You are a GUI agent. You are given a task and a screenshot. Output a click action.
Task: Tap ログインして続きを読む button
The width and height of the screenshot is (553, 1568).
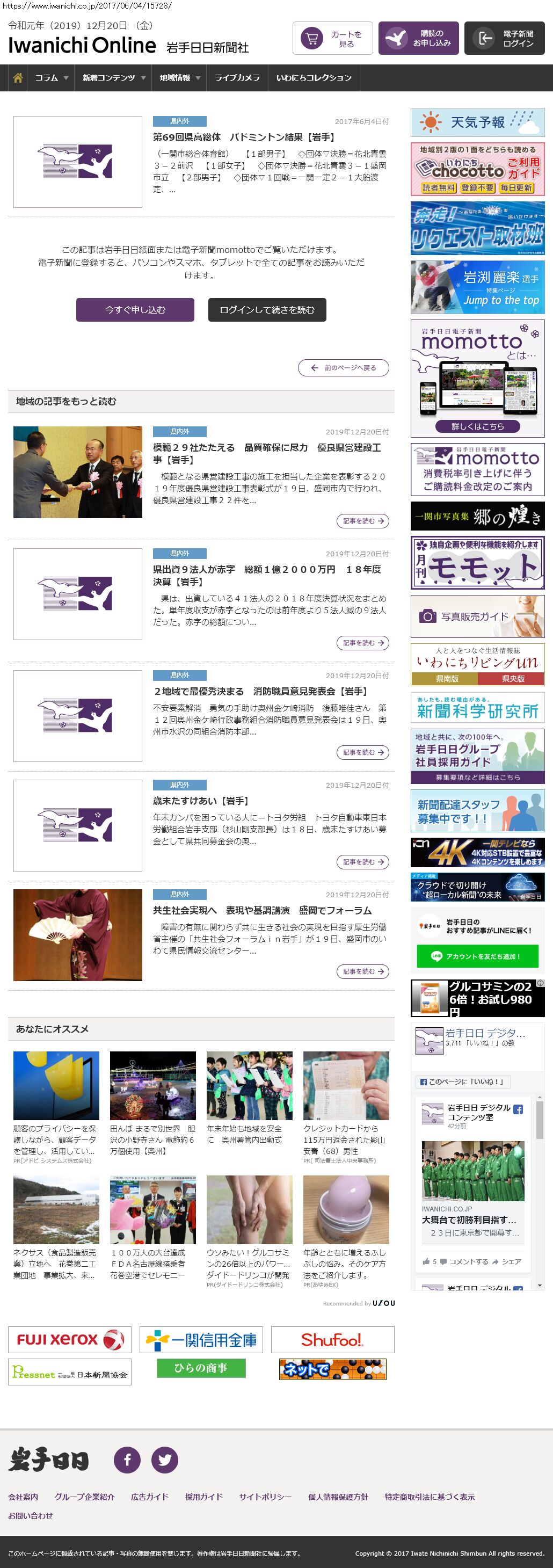[x=266, y=310]
